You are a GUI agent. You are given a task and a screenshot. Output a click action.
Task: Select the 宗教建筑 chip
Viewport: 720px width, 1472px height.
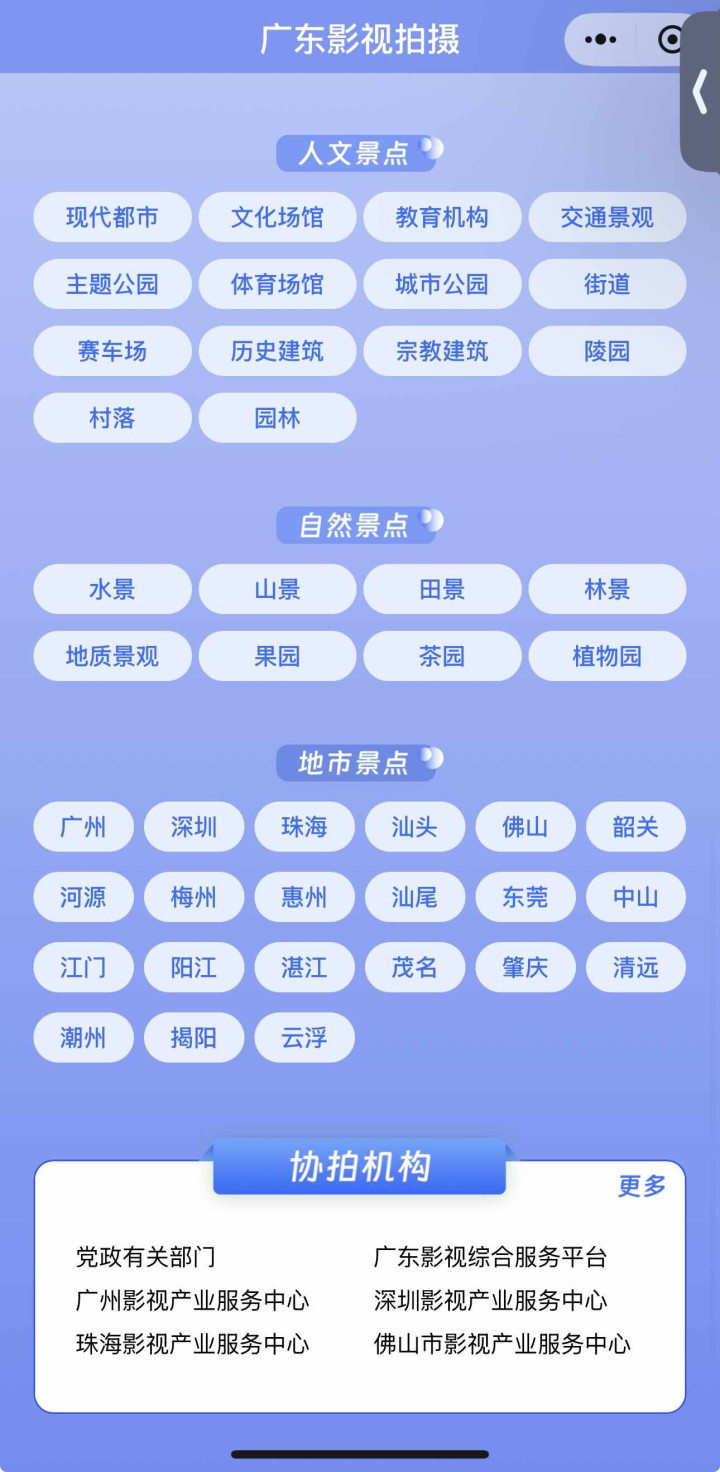point(442,351)
